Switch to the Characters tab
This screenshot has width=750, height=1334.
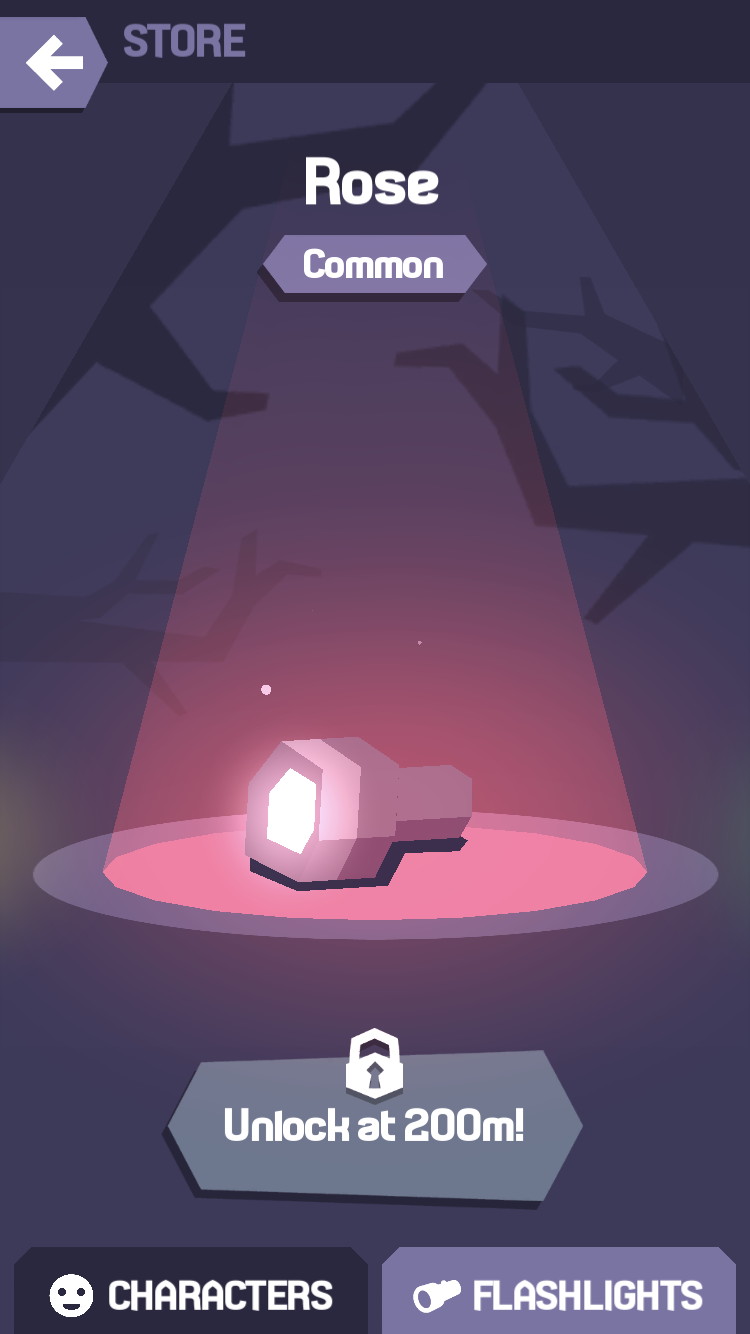pyautogui.click(x=191, y=1294)
